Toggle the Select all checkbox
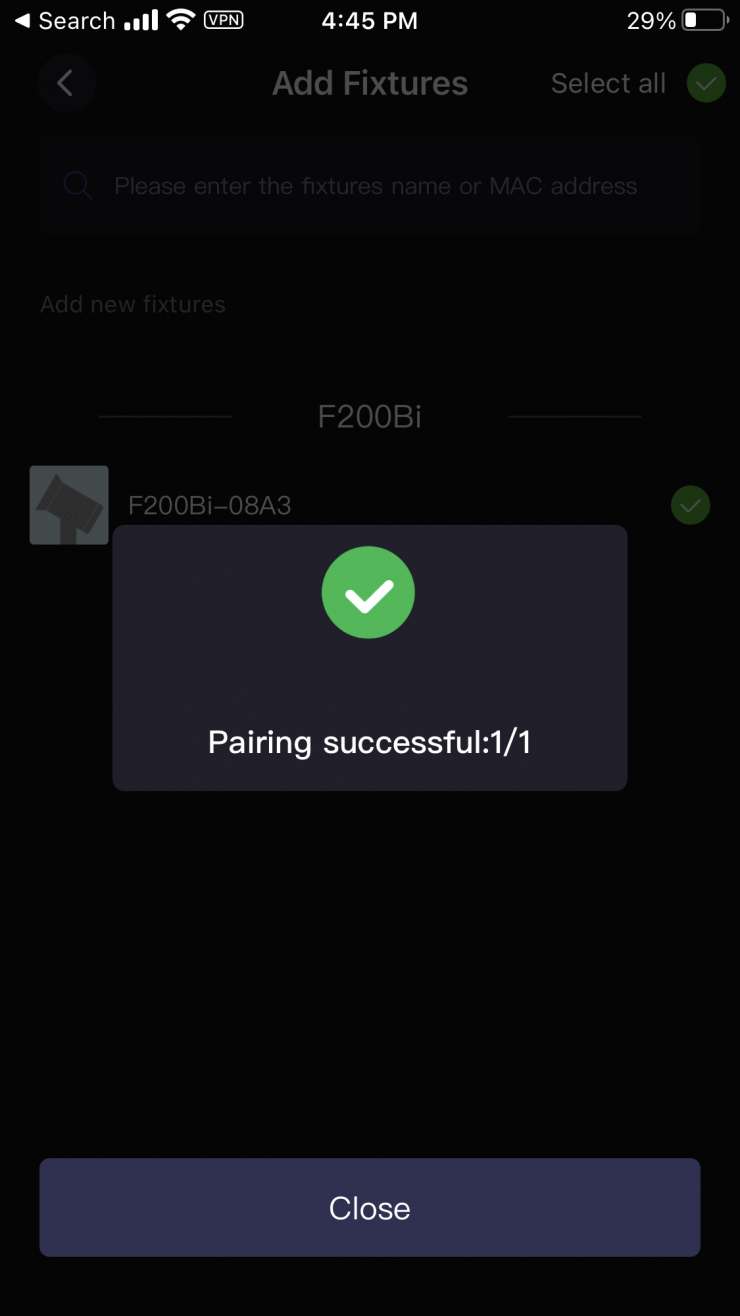 point(705,84)
